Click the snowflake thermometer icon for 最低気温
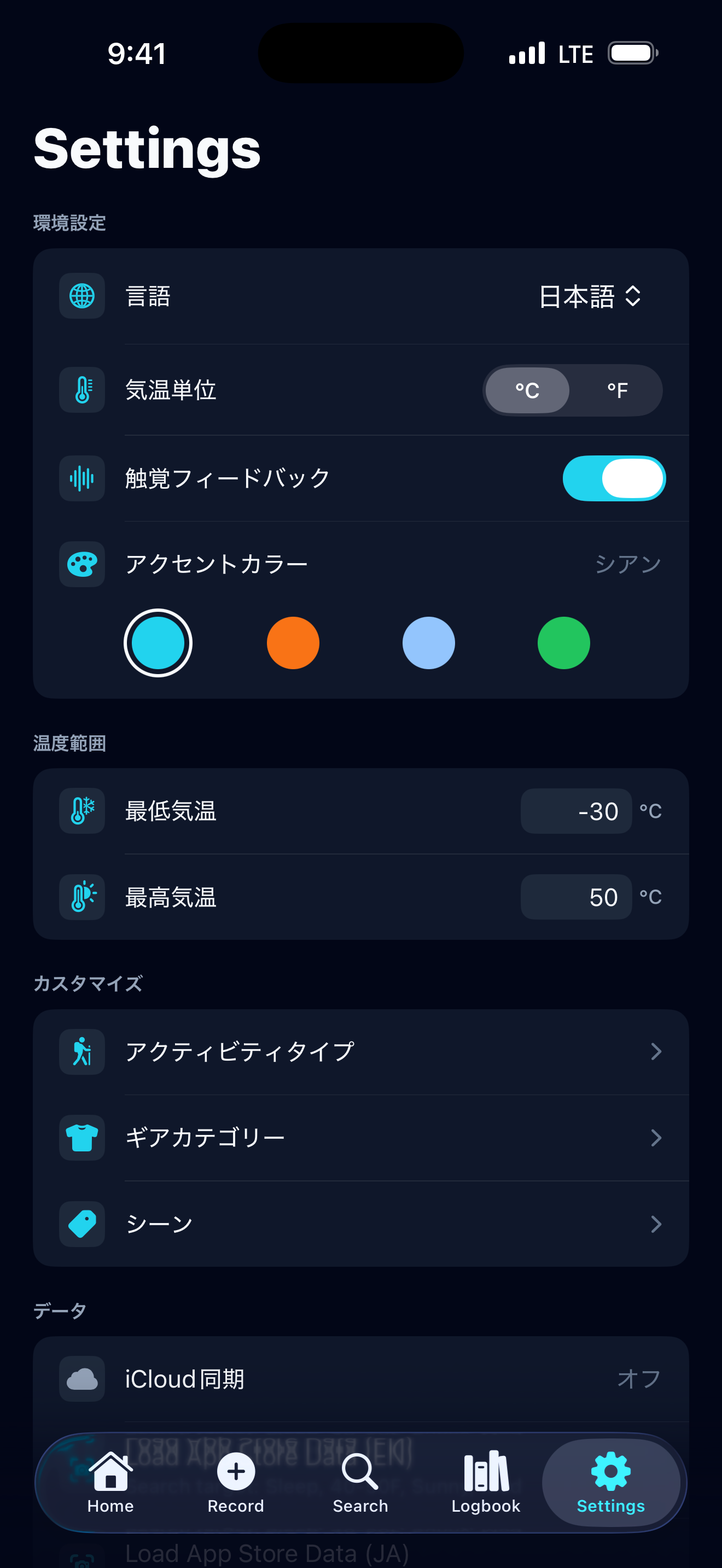Screen dimensions: 722x1568 click(x=81, y=811)
